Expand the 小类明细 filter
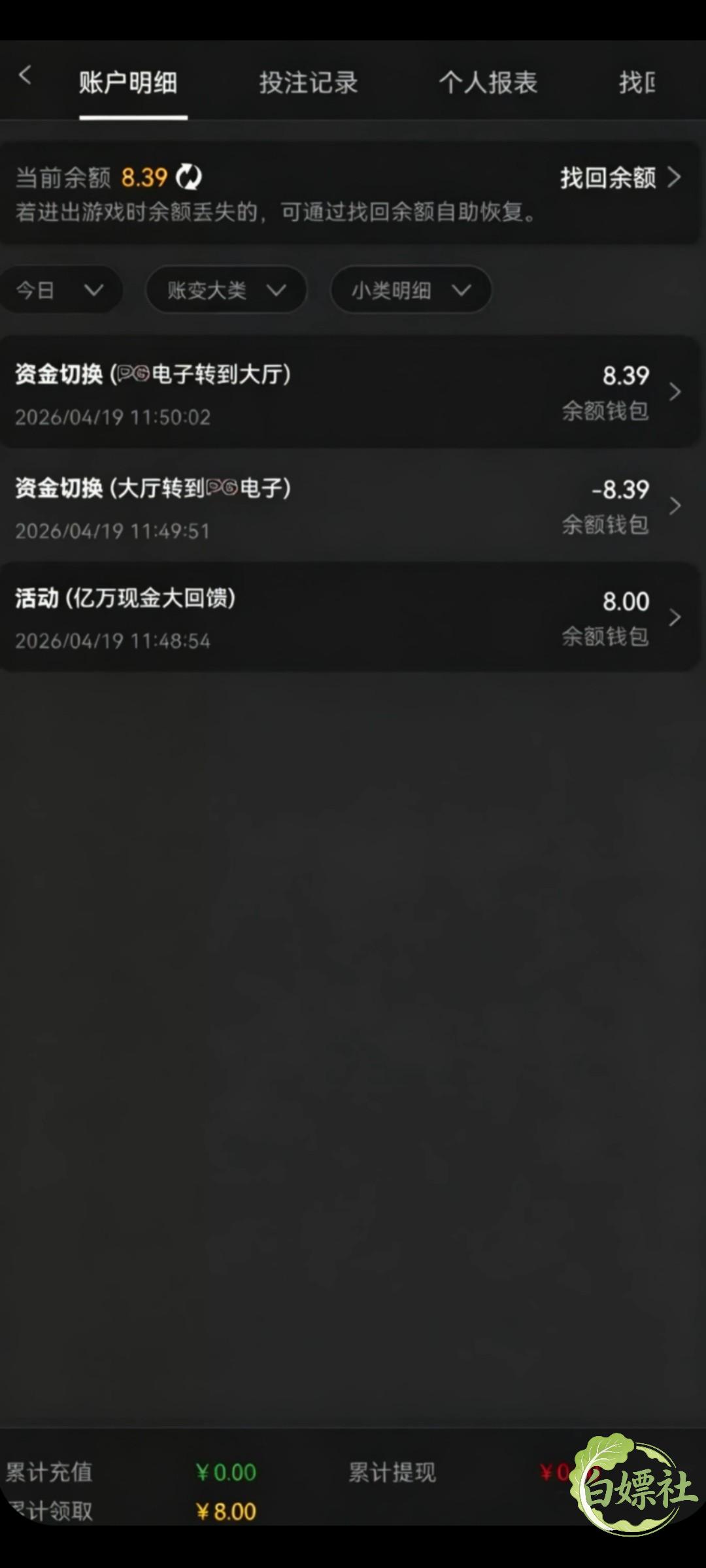 tap(411, 289)
